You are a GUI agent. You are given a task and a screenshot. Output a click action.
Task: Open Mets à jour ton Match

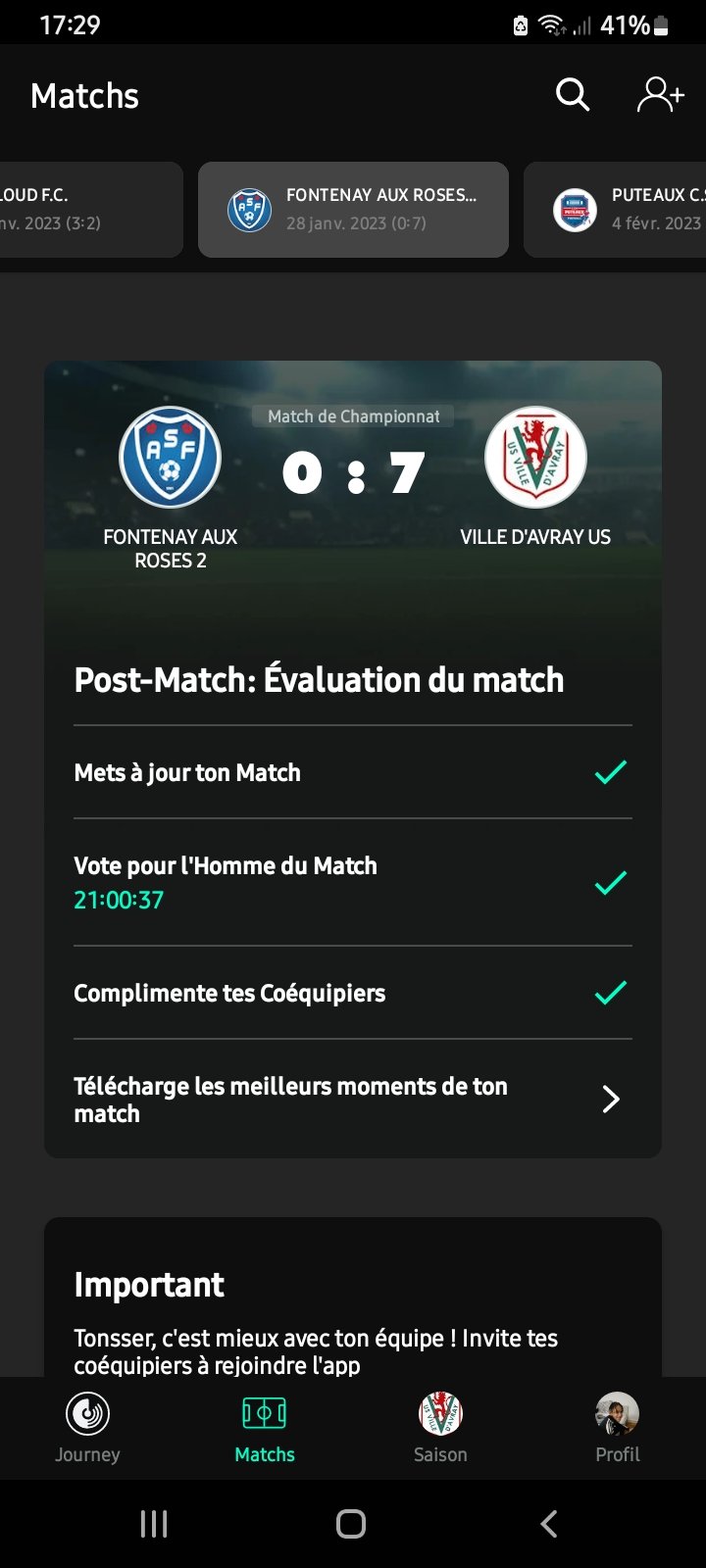tap(353, 772)
